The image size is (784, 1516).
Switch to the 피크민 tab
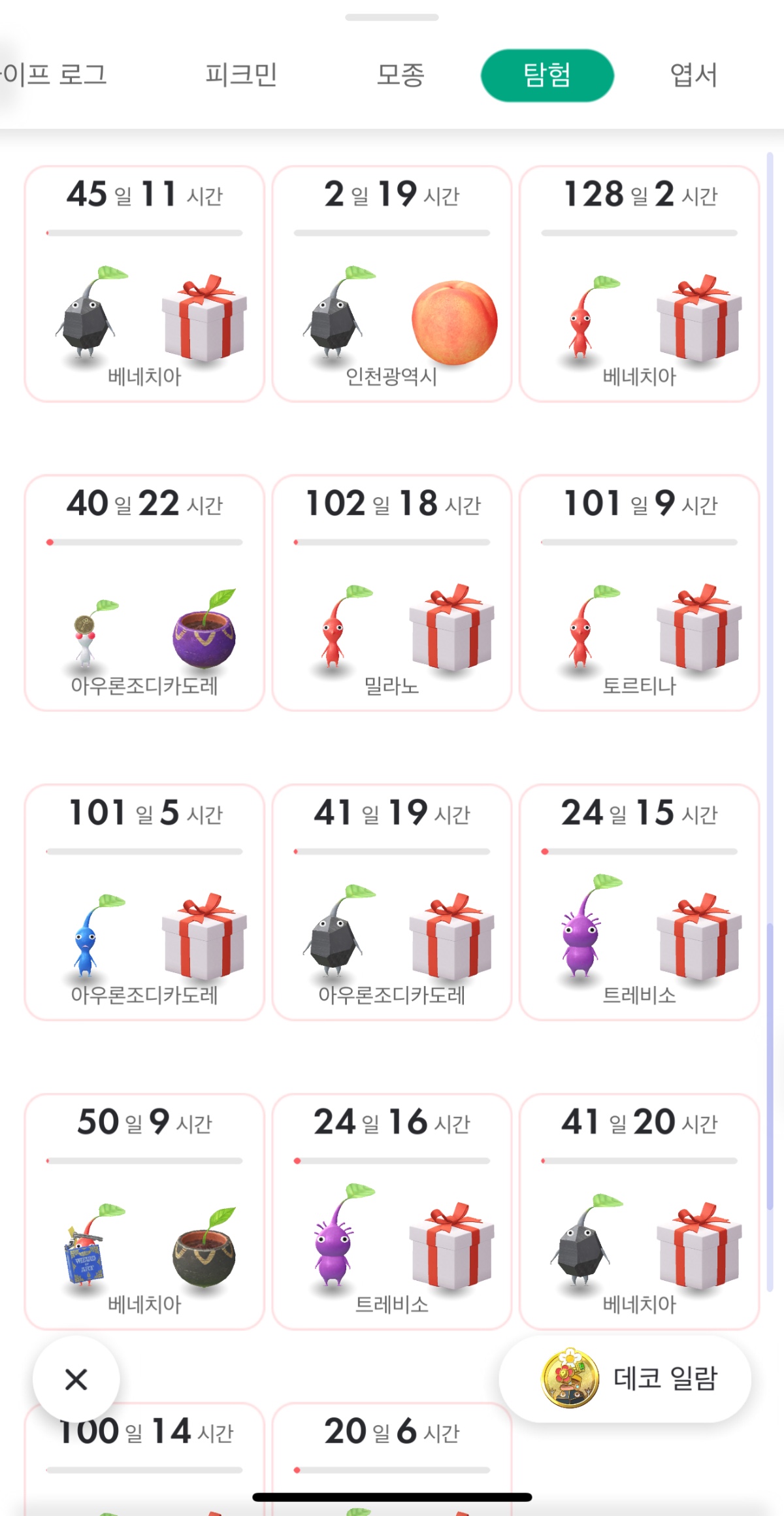(x=241, y=75)
